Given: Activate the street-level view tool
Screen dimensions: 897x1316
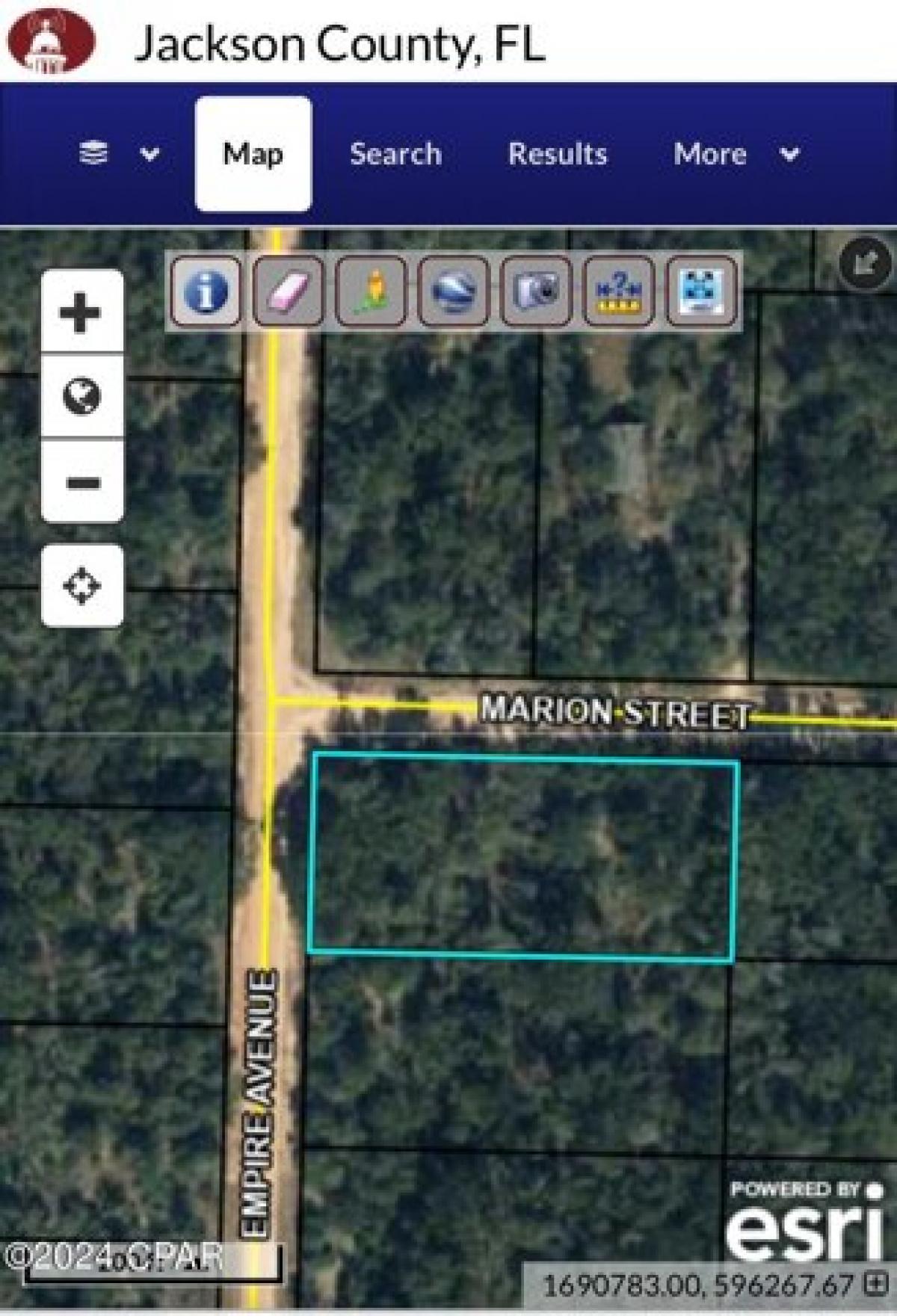Looking at the screenshot, I should pos(374,292).
